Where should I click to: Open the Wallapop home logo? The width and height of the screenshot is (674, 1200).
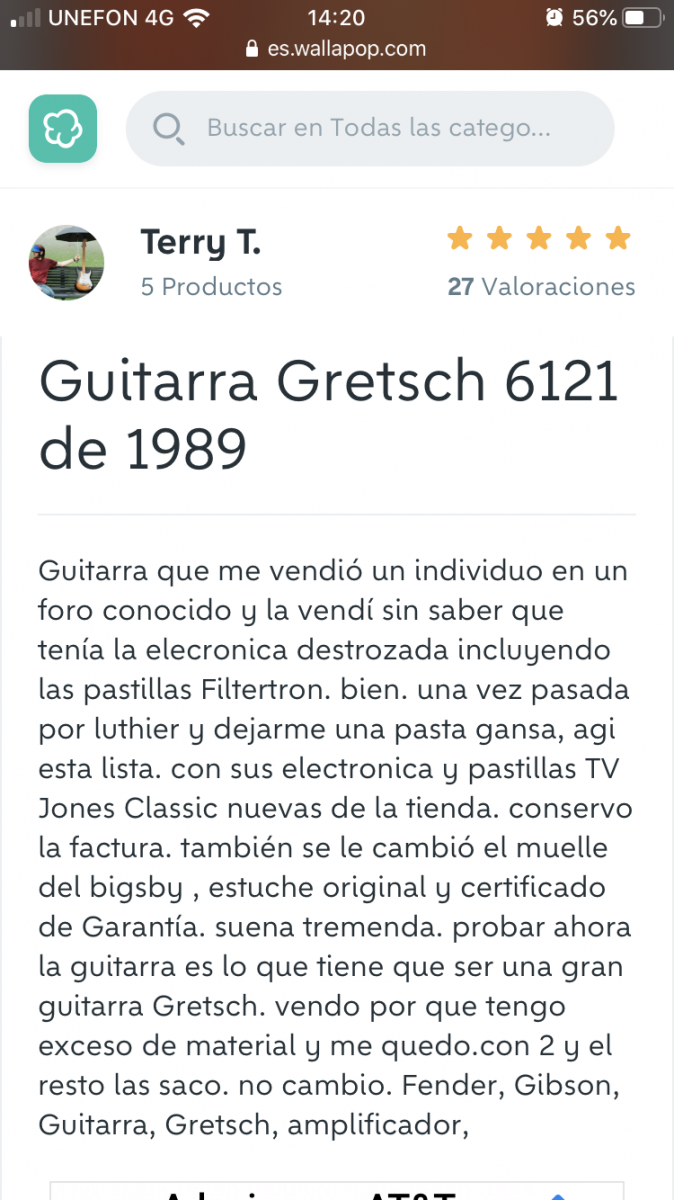[x=63, y=128]
